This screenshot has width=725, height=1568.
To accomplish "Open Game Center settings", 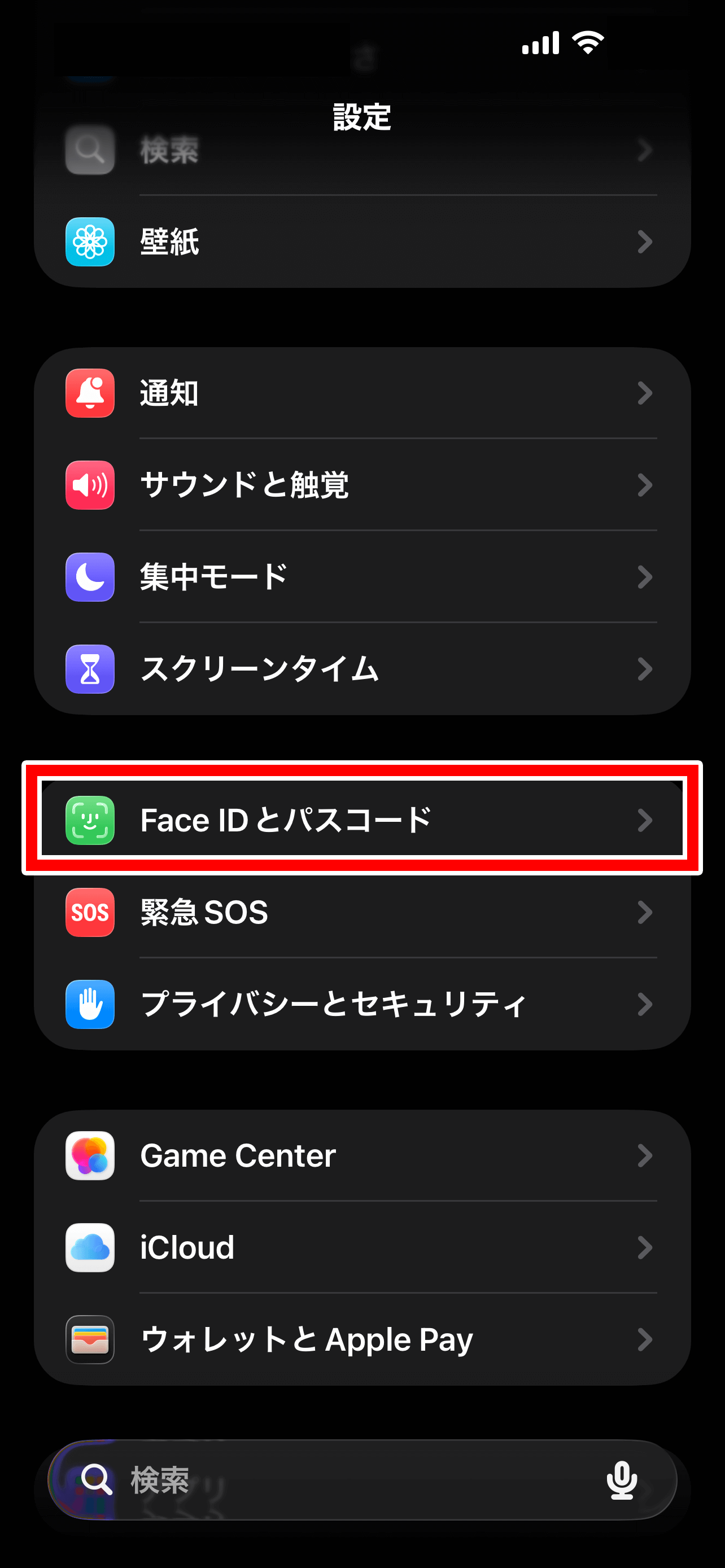I will (x=361, y=1155).
